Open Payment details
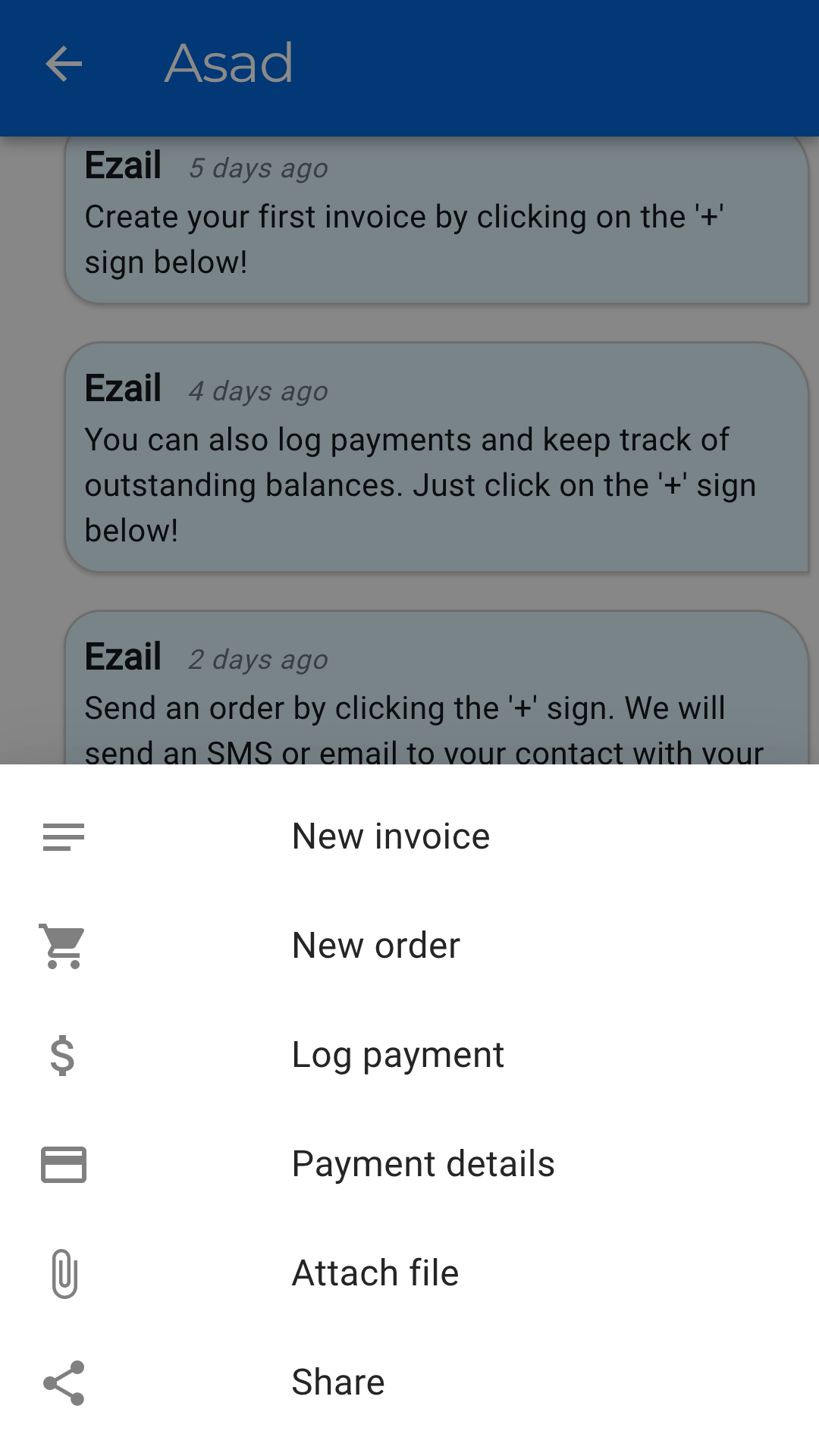Image resolution: width=819 pixels, height=1456 pixels. pyautogui.click(x=409, y=1165)
